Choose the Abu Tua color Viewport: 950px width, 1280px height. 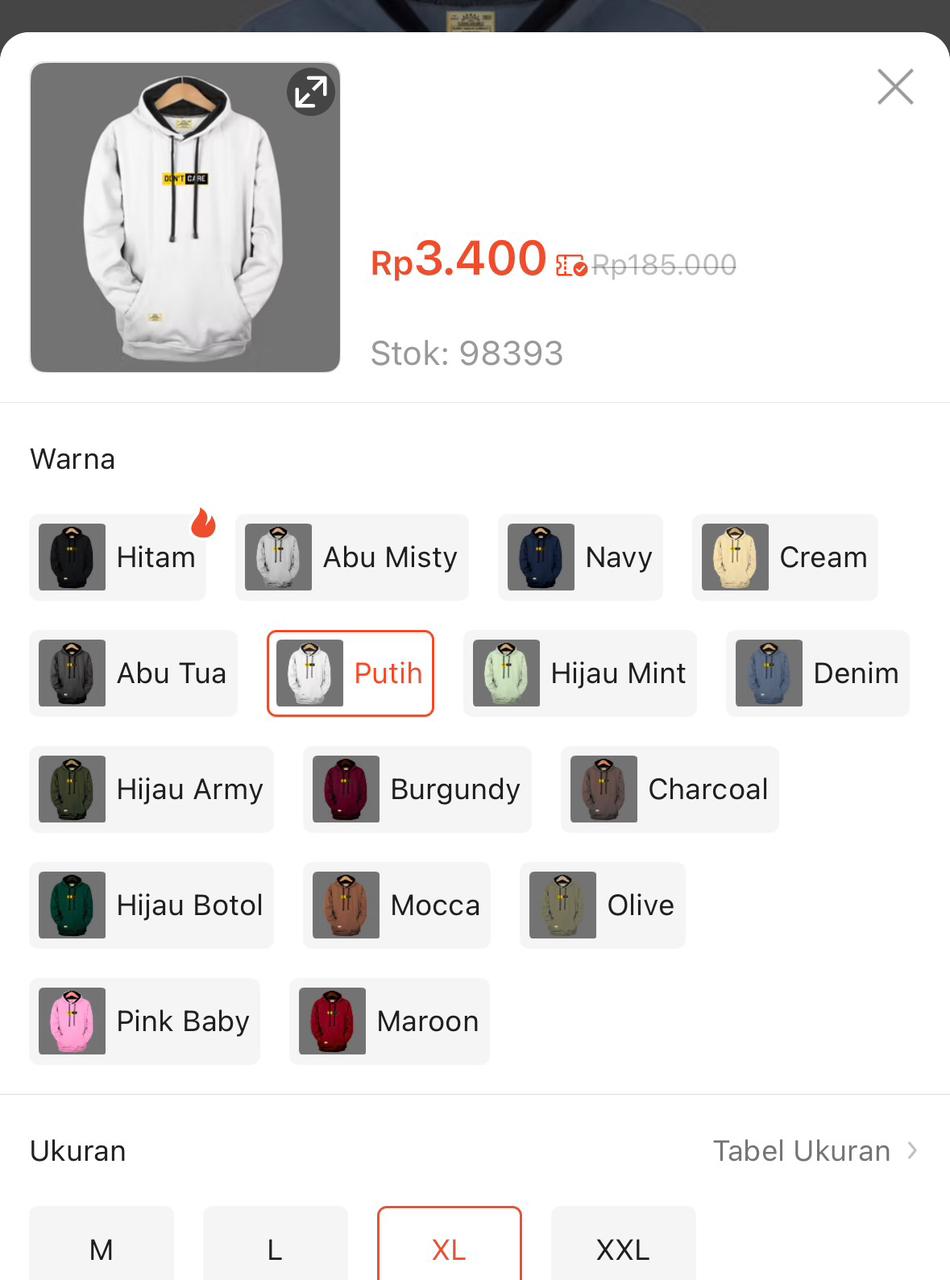(x=133, y=673)
